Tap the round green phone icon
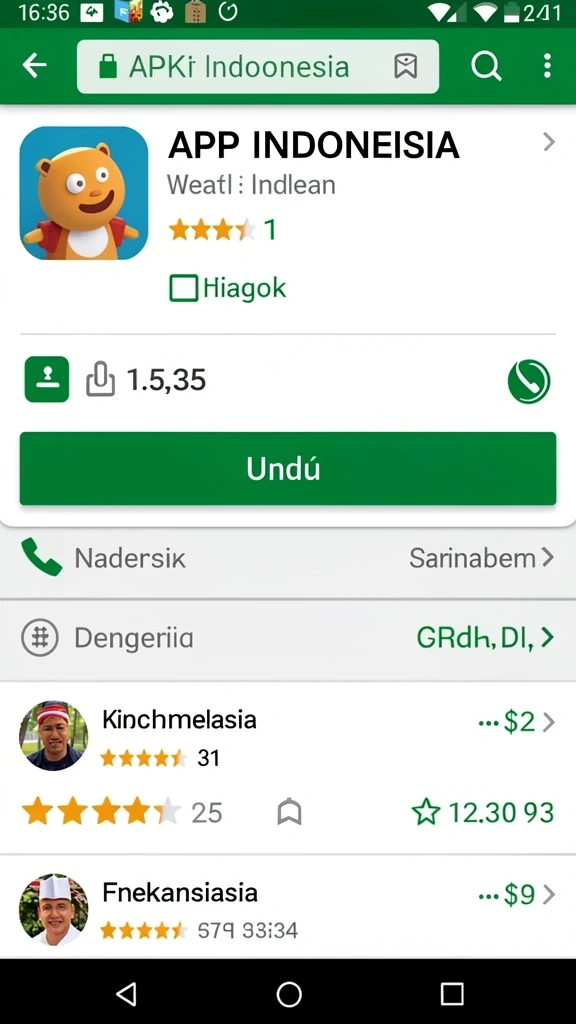This screenshot has height=1024, width=576. [528, 381]
